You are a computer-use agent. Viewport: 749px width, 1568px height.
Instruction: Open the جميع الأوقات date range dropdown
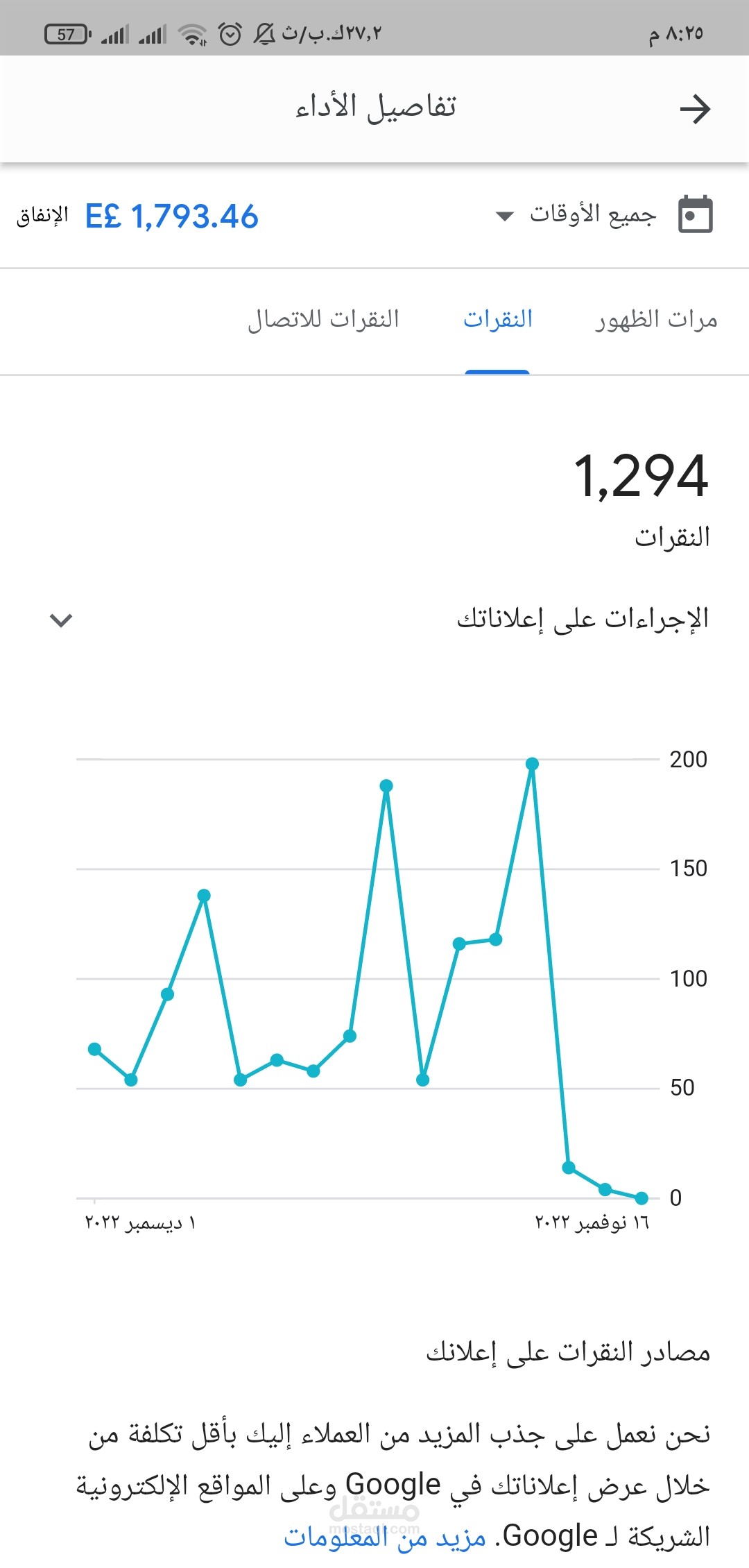coord(577,214)
